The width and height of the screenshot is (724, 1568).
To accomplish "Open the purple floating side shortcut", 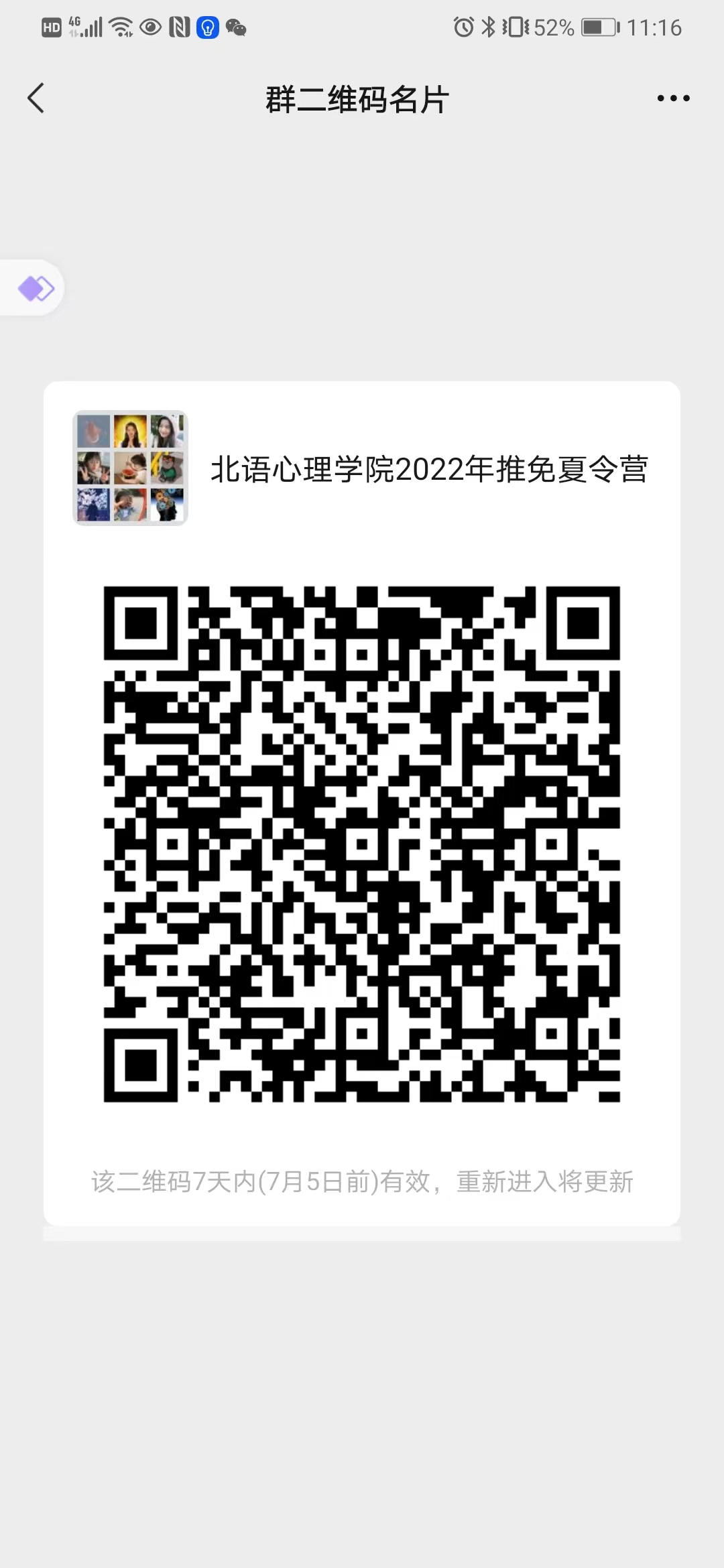I will click(x=35, y=289).
